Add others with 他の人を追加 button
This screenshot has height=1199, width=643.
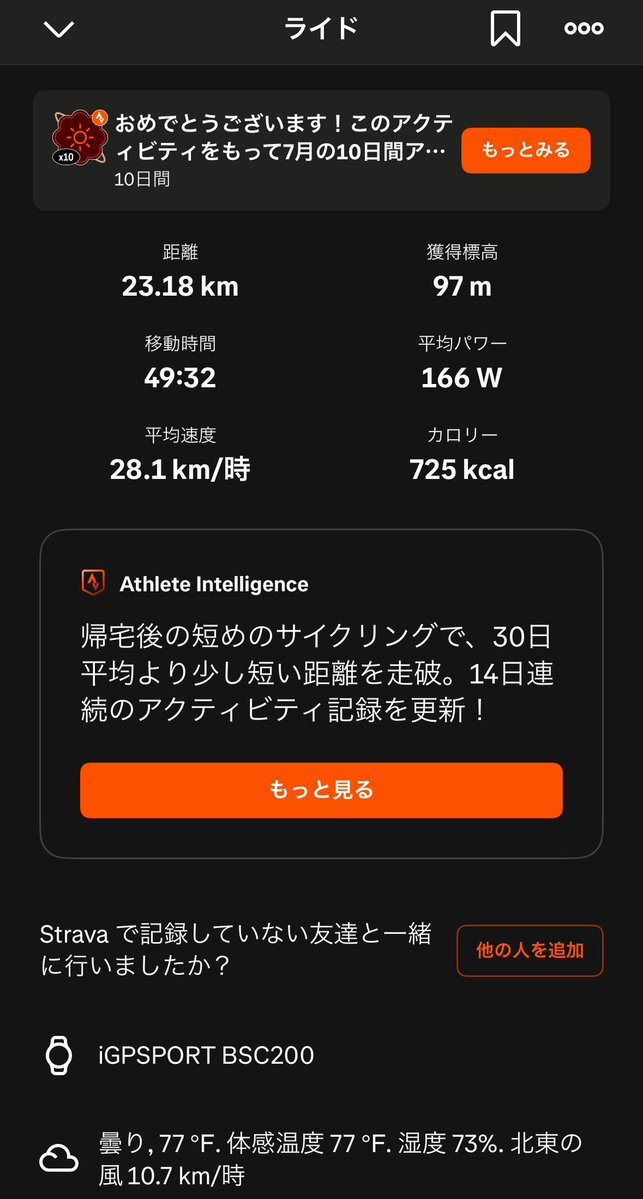530,950
